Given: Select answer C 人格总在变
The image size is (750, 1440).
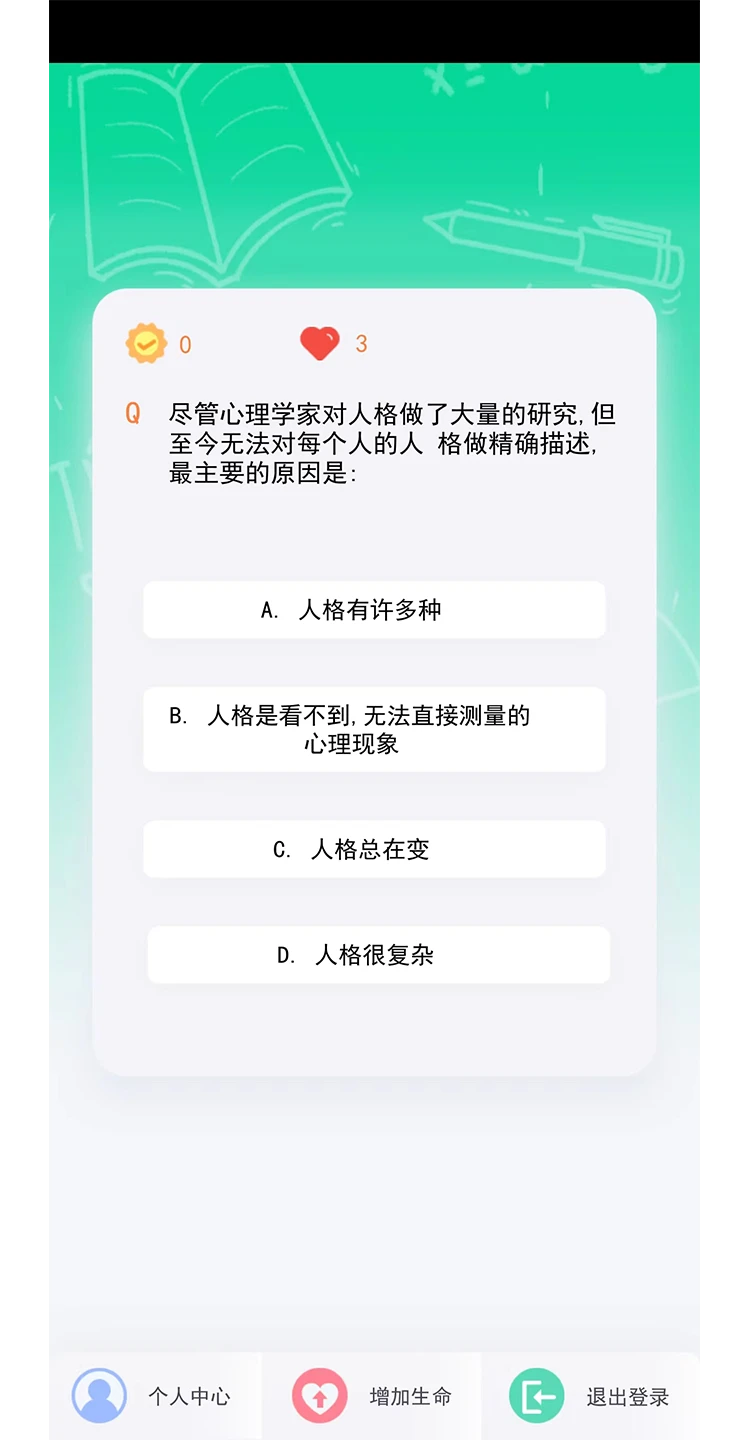Looking at the screenshot, I should point(375,849).
